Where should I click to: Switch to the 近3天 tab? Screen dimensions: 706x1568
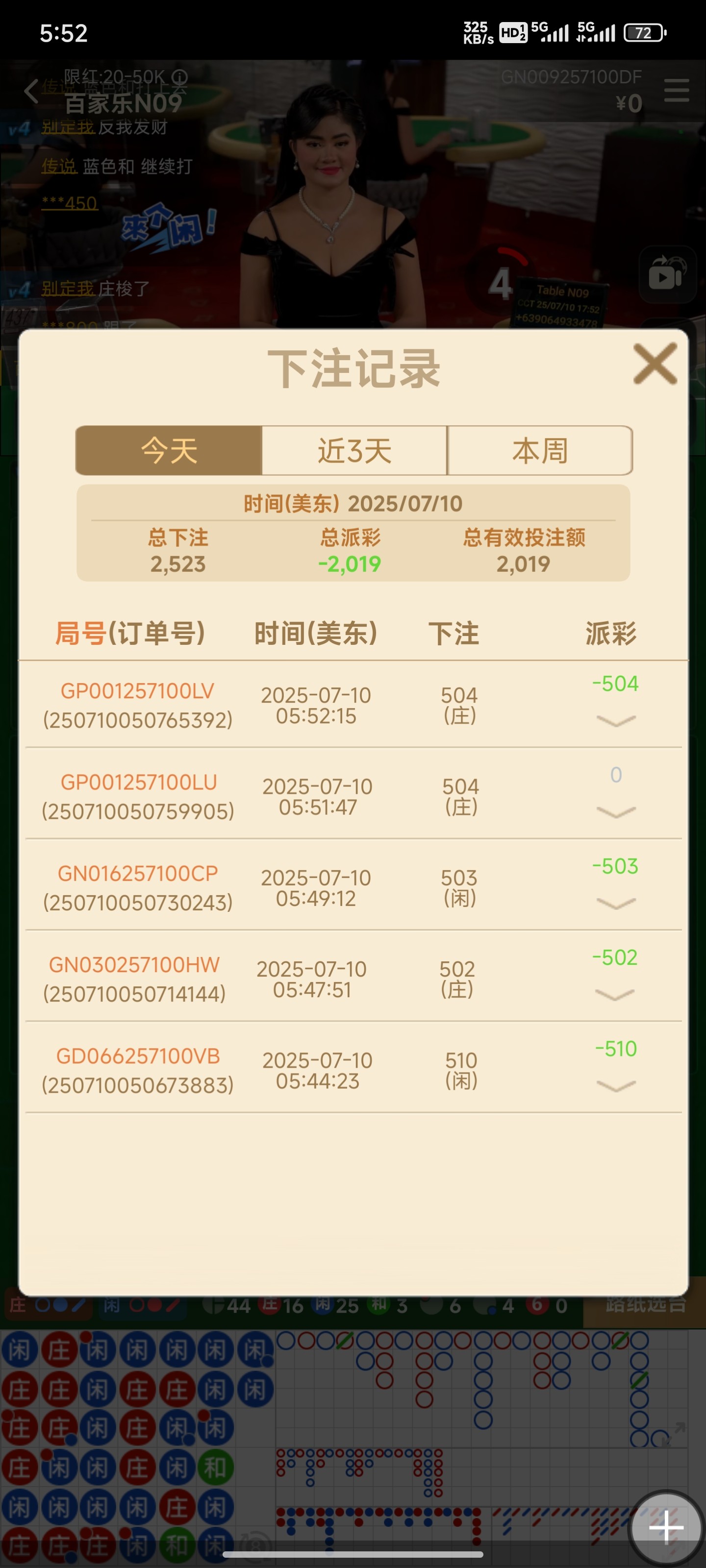pos(354,450)
